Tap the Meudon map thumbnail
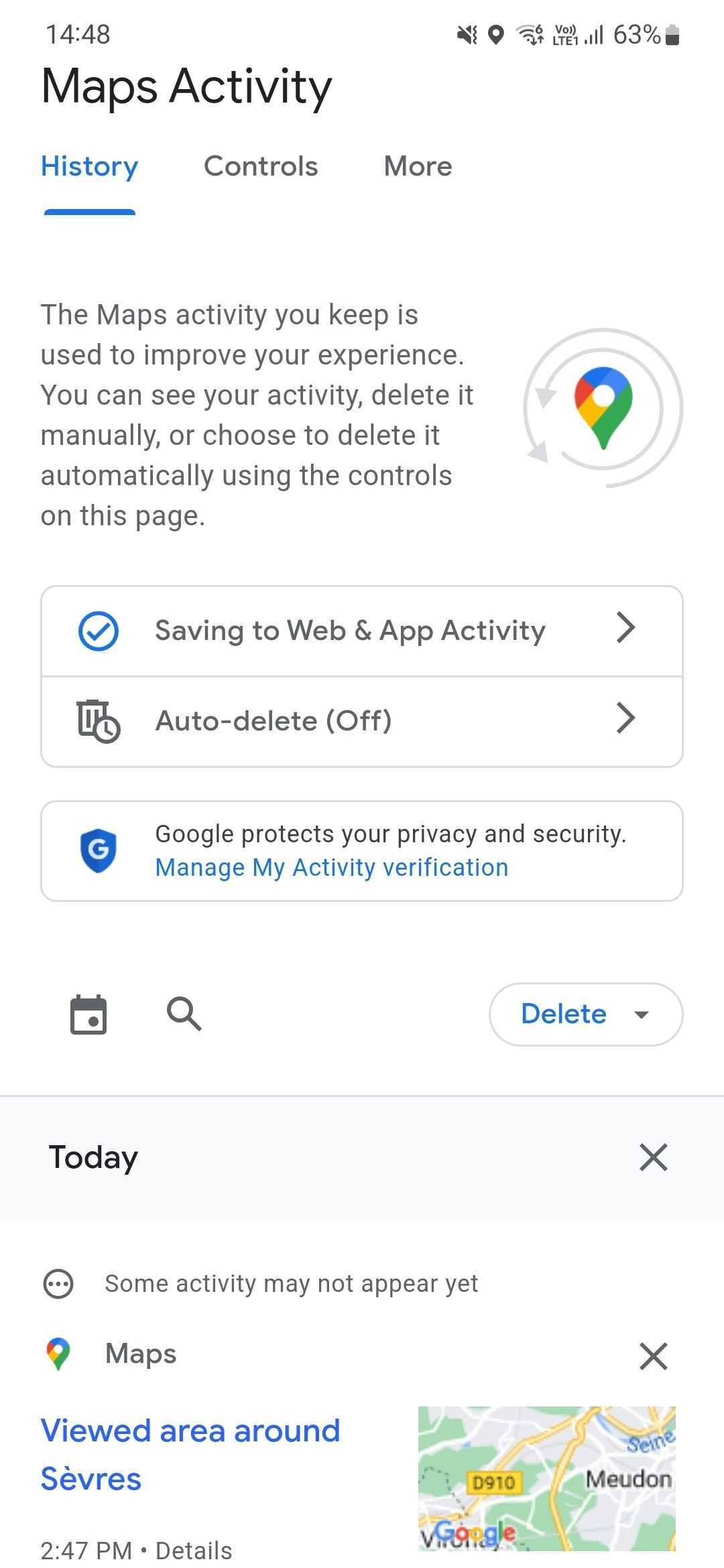The image size is (724, 1568). pos(546,1478)
